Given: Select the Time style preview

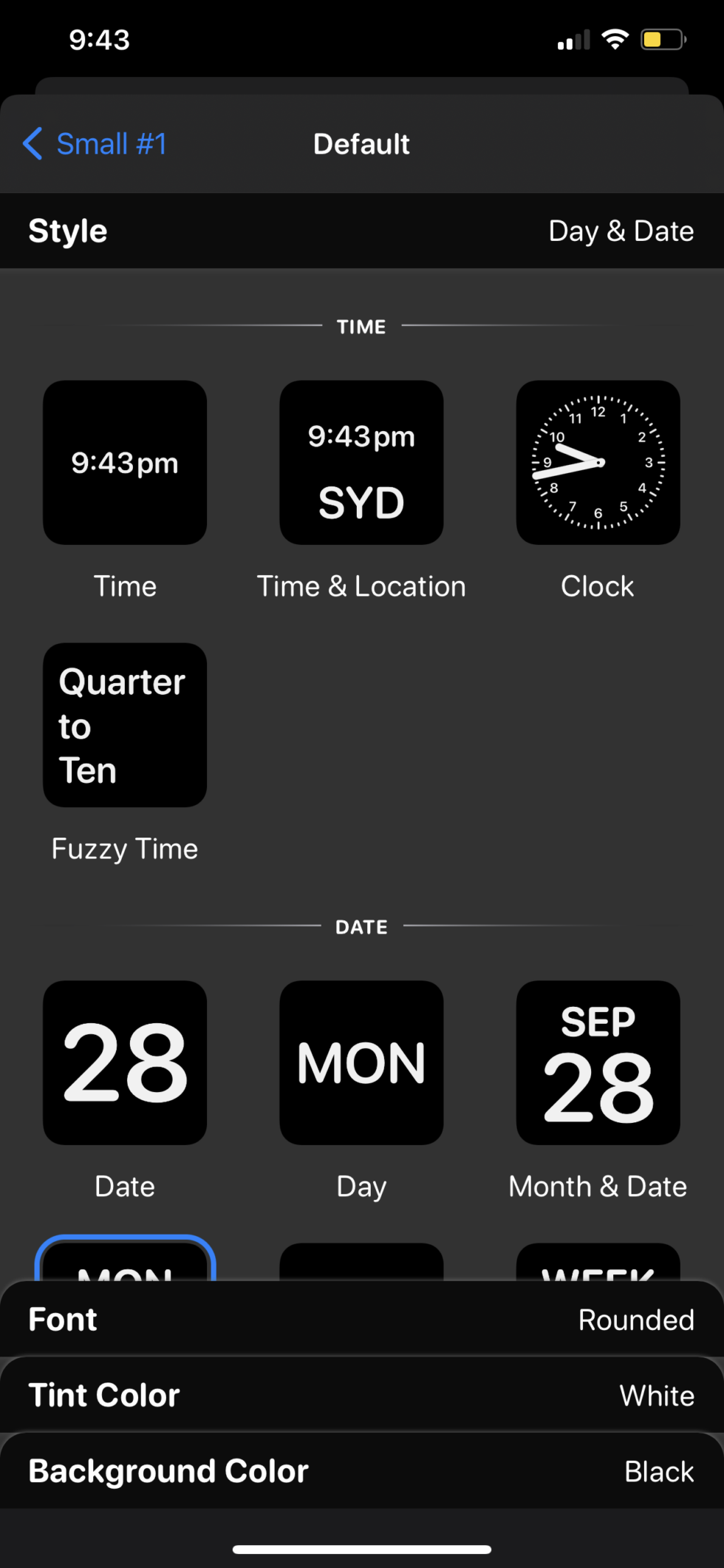Looking at the screenshot, I should point(124,462).
